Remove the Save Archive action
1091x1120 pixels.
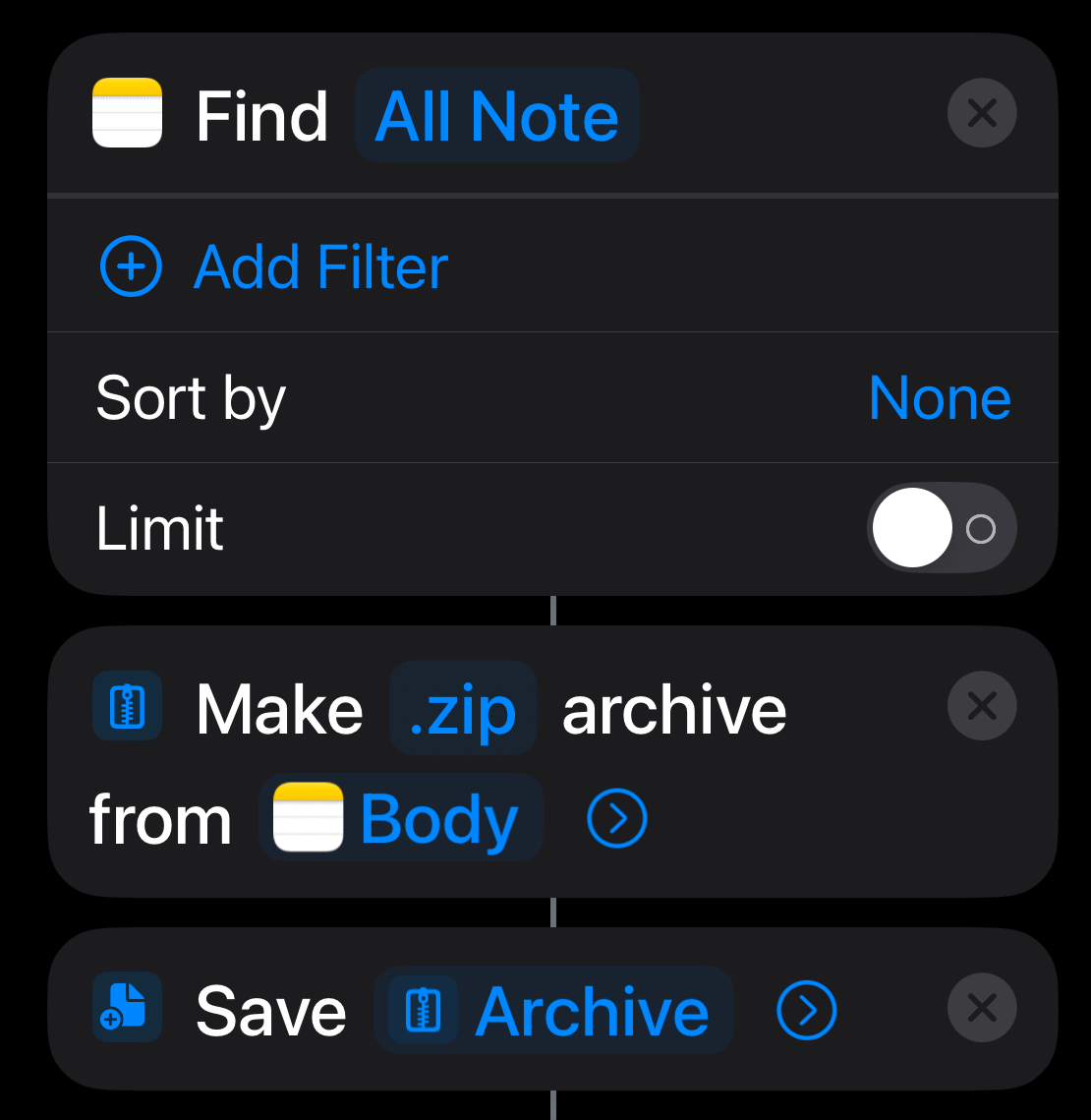pos(981,1009)
